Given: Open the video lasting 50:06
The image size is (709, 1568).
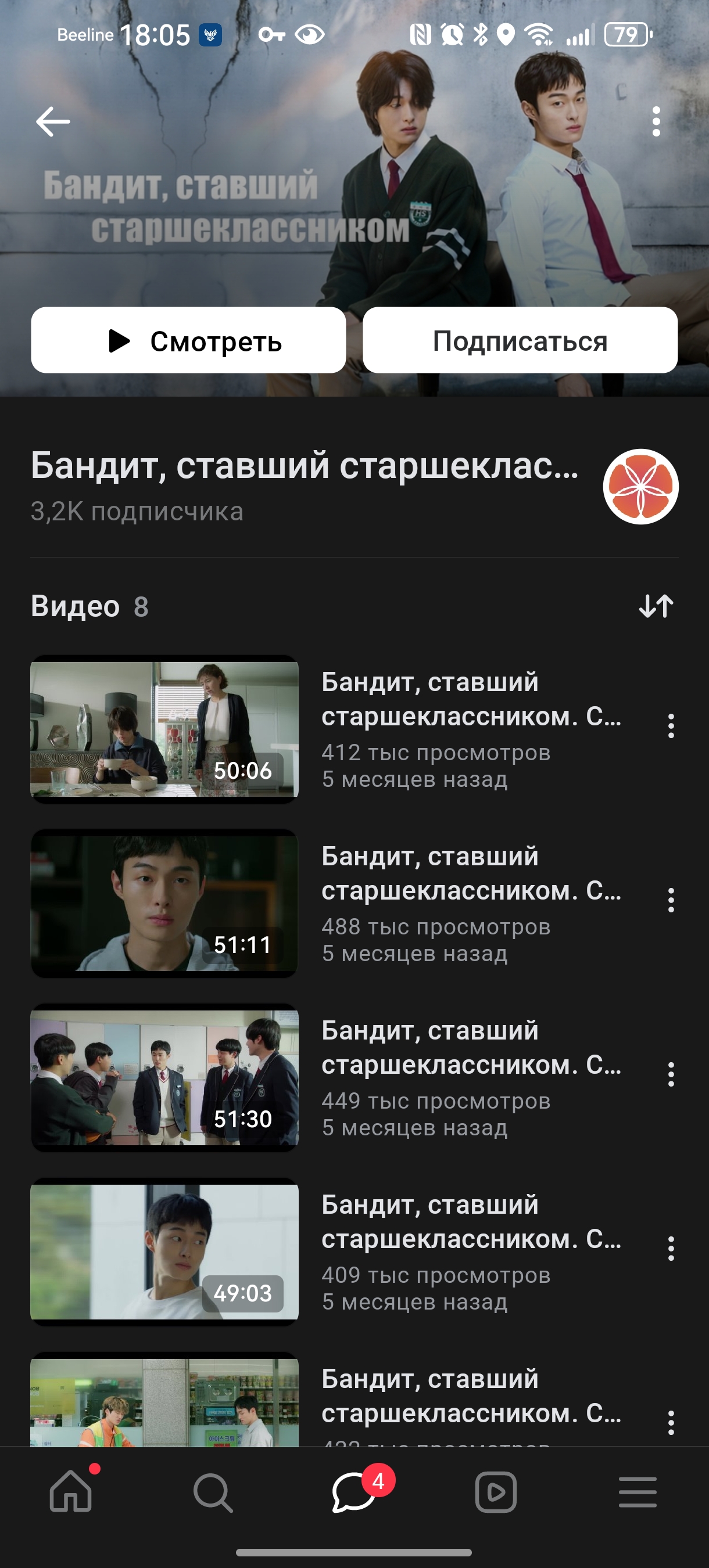Looking at the screenshot, I should [164, 729].
